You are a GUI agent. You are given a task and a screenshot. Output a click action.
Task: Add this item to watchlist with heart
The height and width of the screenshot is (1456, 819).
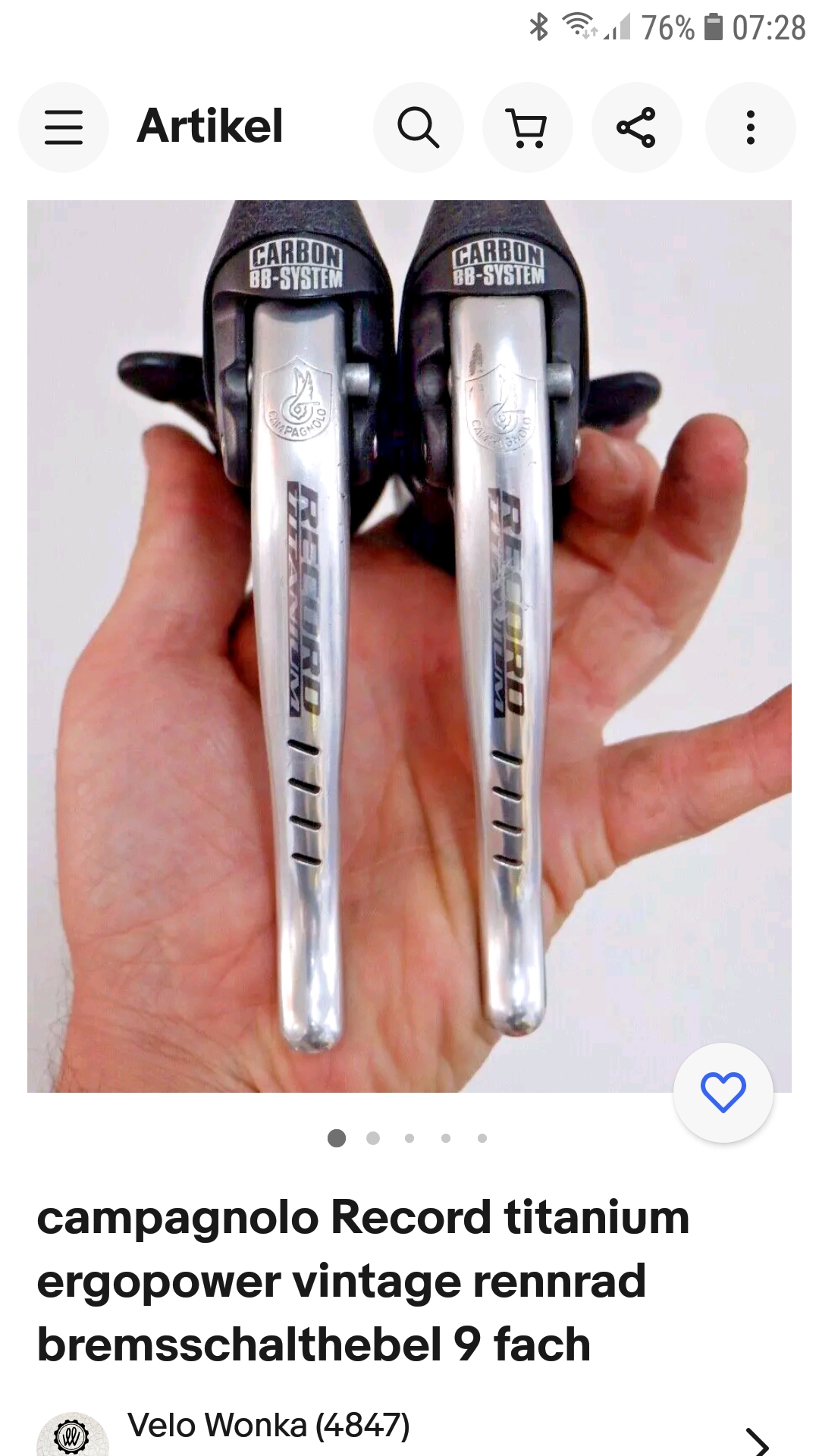(x=723, y=1092)
